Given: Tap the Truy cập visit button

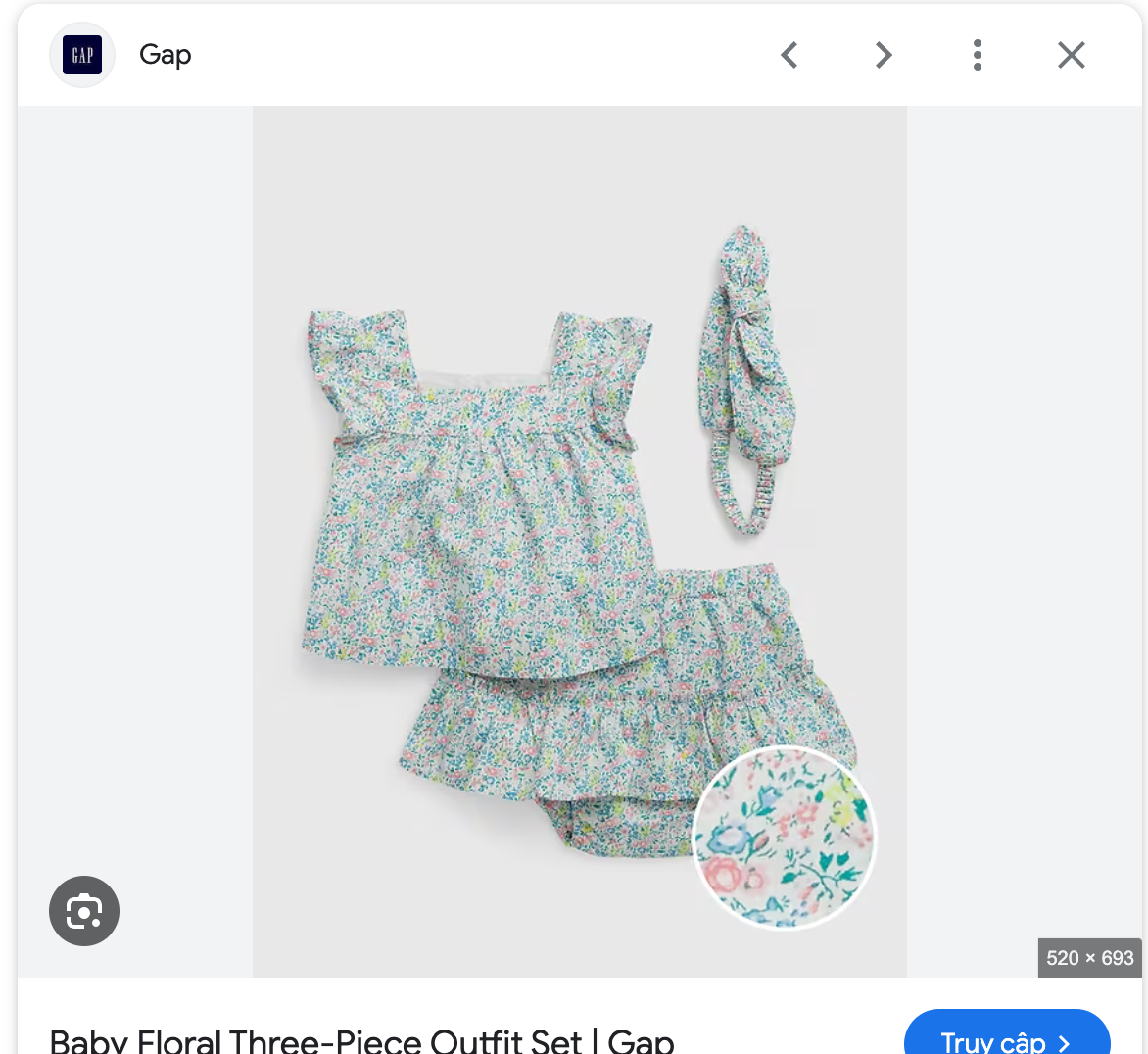Looking at the screenshot, I should (1006, 1038).
